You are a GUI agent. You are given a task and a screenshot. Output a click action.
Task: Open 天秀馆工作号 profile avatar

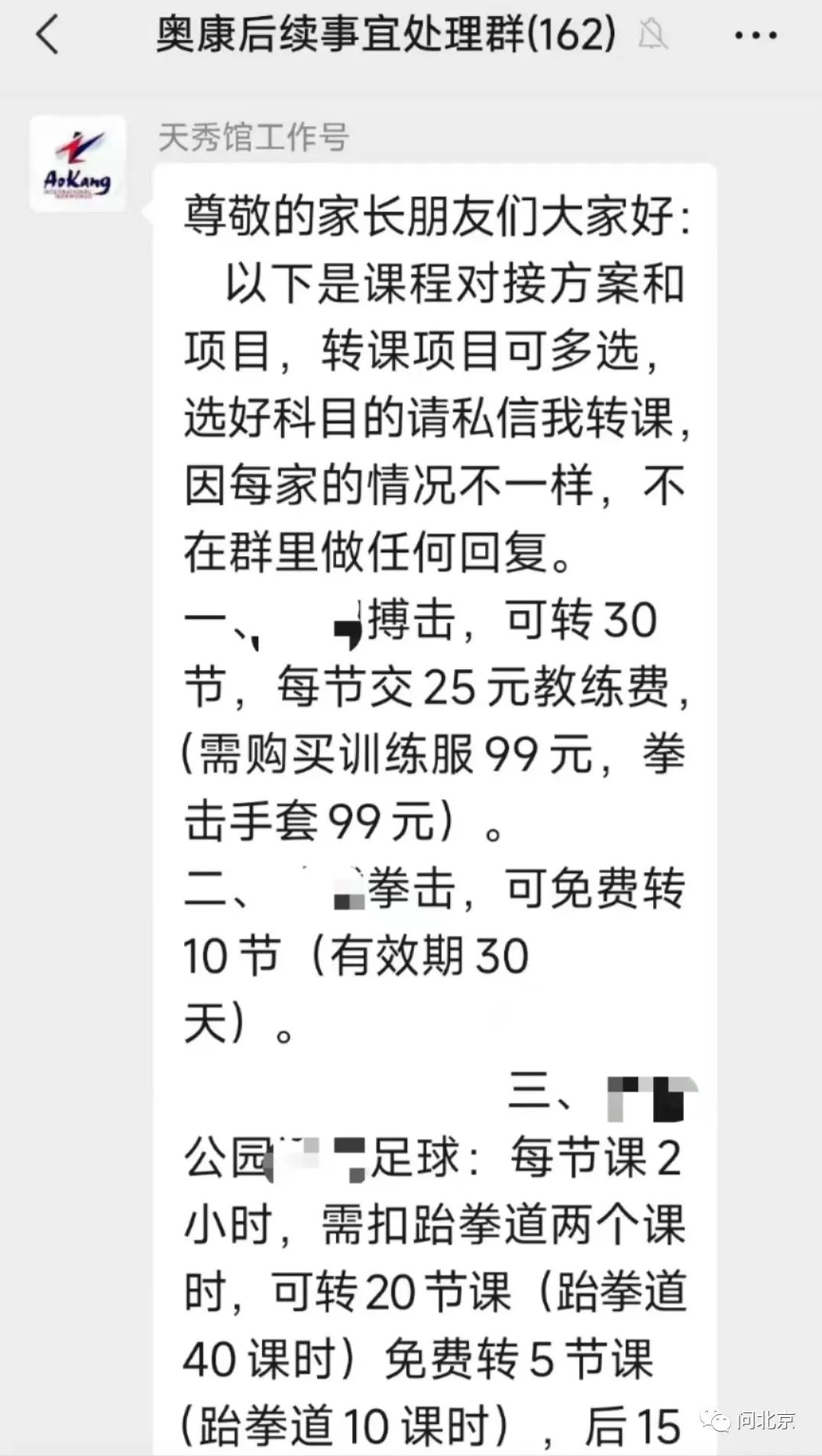77,163
